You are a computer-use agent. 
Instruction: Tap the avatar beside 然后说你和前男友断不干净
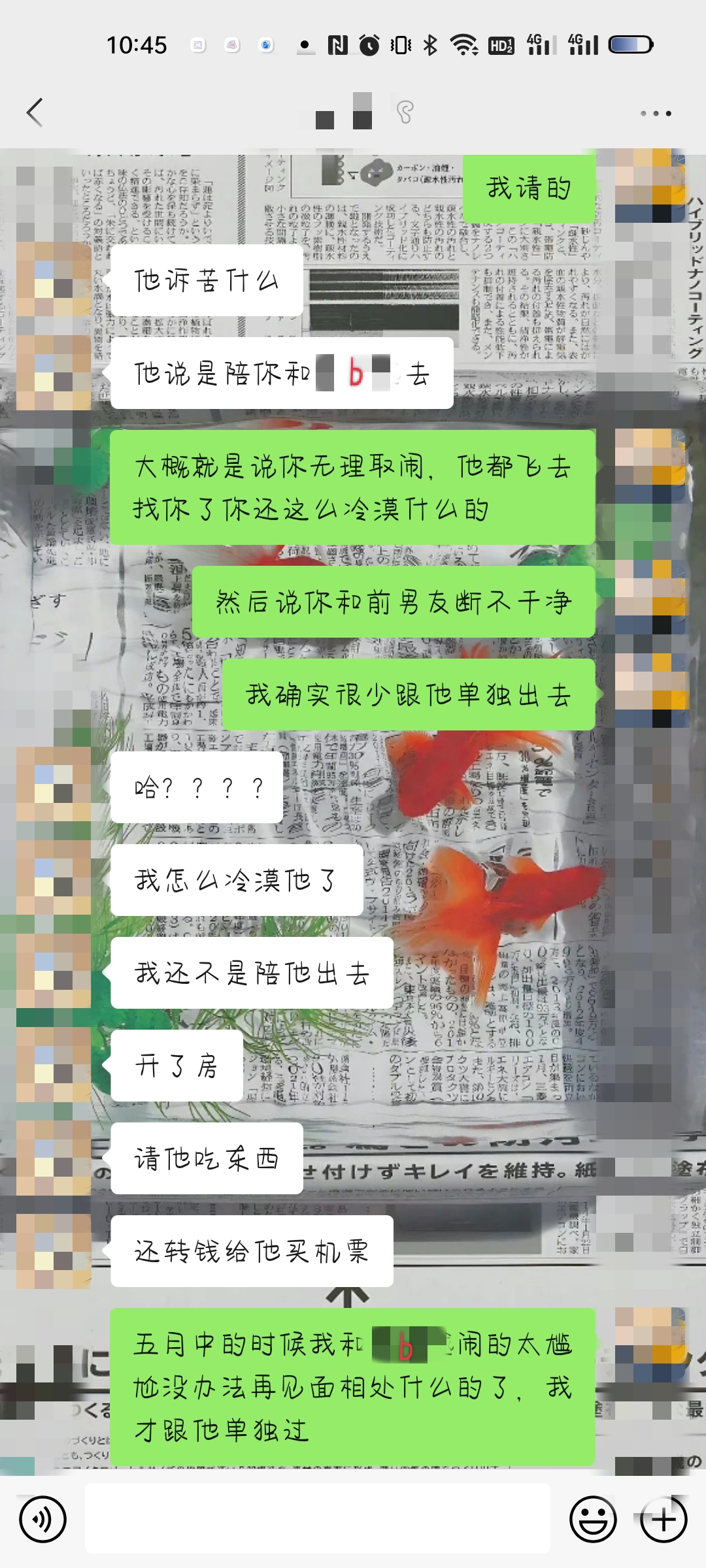(x=652, y=598)
